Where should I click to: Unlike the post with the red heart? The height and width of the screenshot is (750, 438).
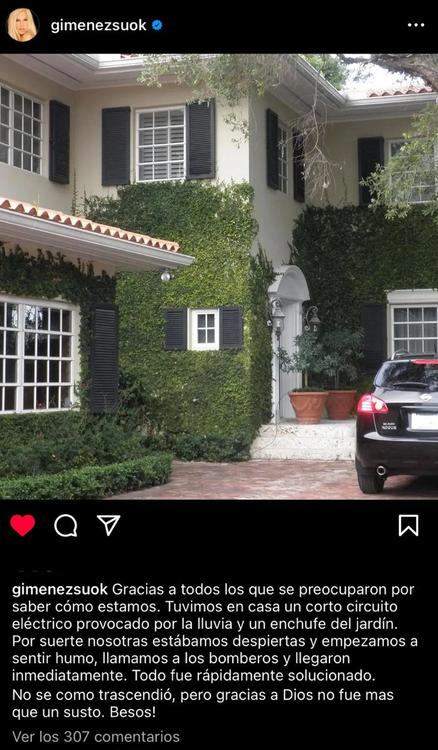pyautogui.click(x=22, y=525)
